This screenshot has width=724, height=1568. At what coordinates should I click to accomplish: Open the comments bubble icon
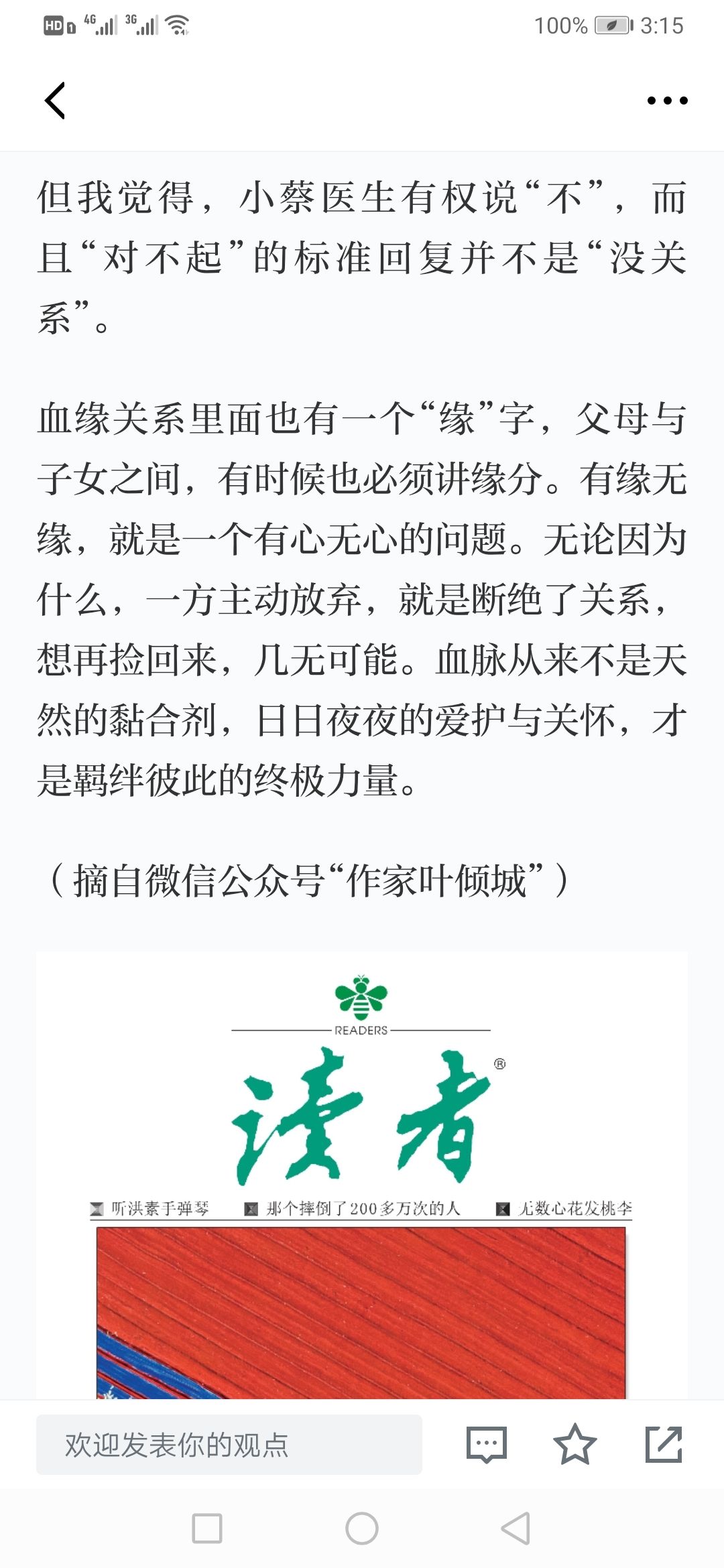click(487, 1444)
